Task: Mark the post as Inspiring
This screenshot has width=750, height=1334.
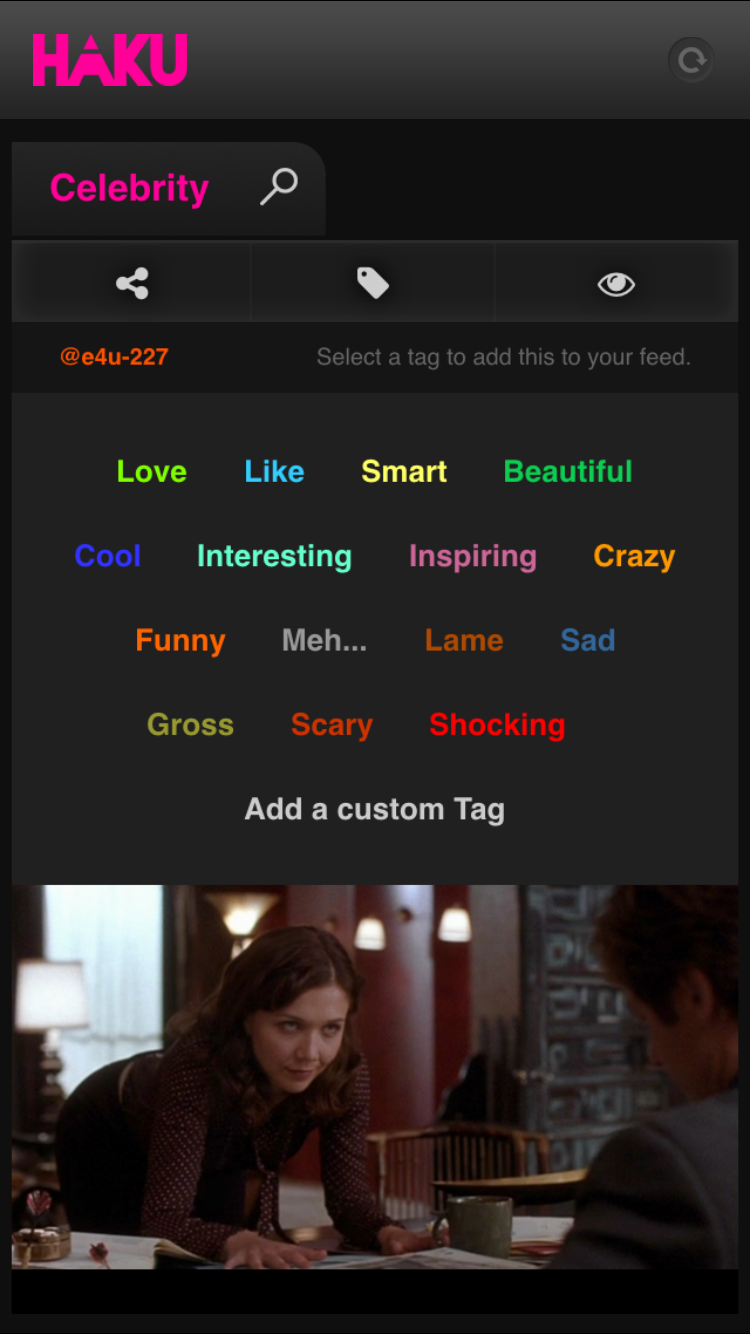Action: [x=473, y=556]
